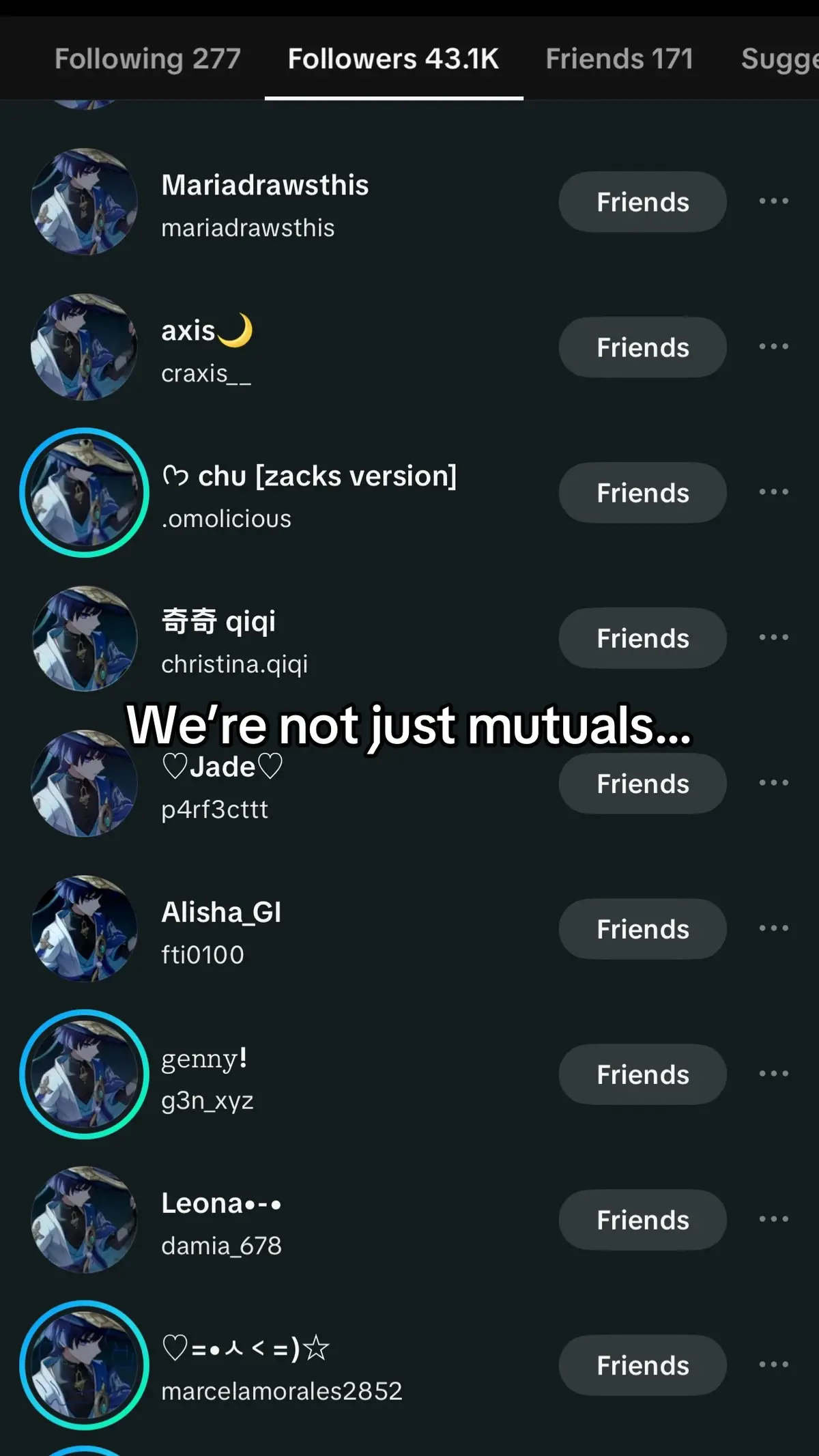Open more options for qiqi

[773, 638]
